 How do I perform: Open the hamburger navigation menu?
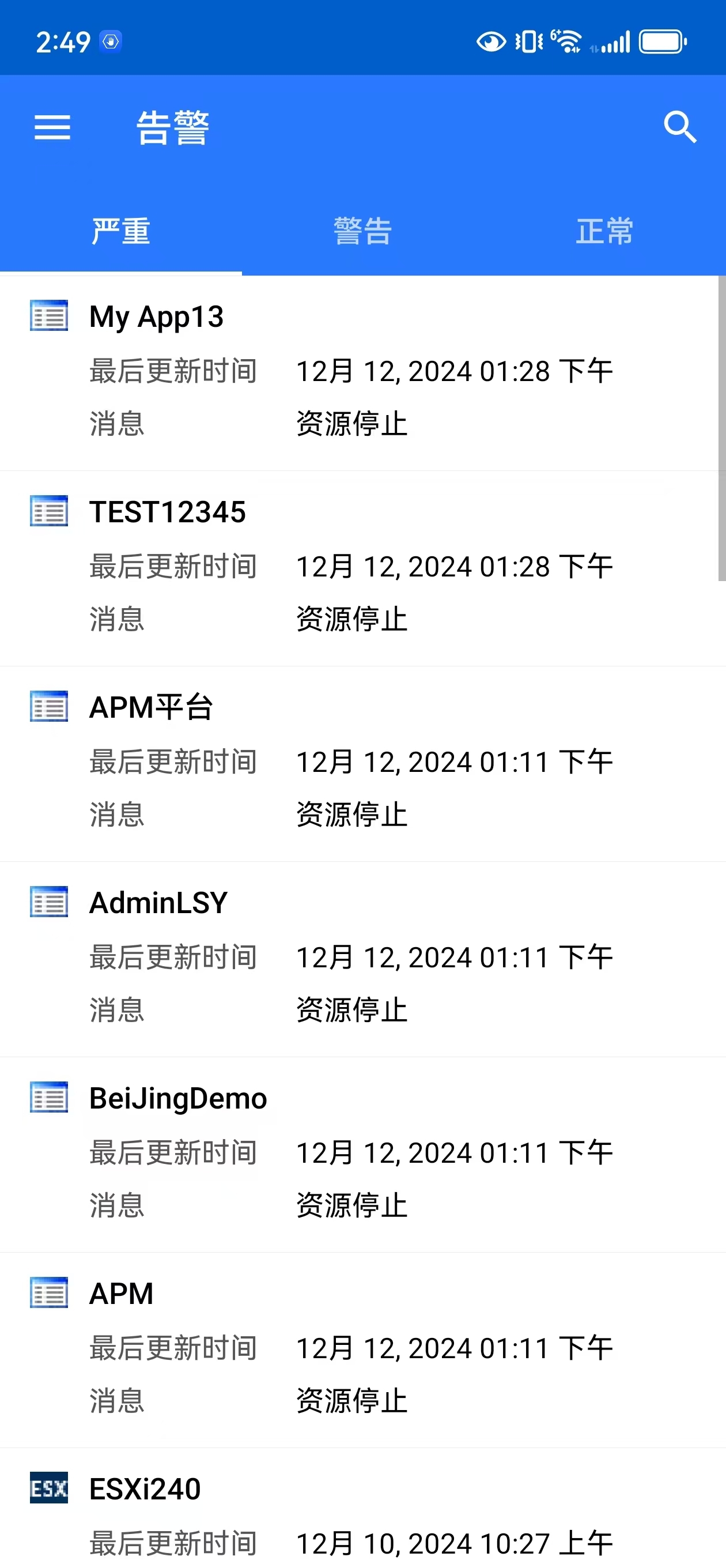tap(52, 128)
